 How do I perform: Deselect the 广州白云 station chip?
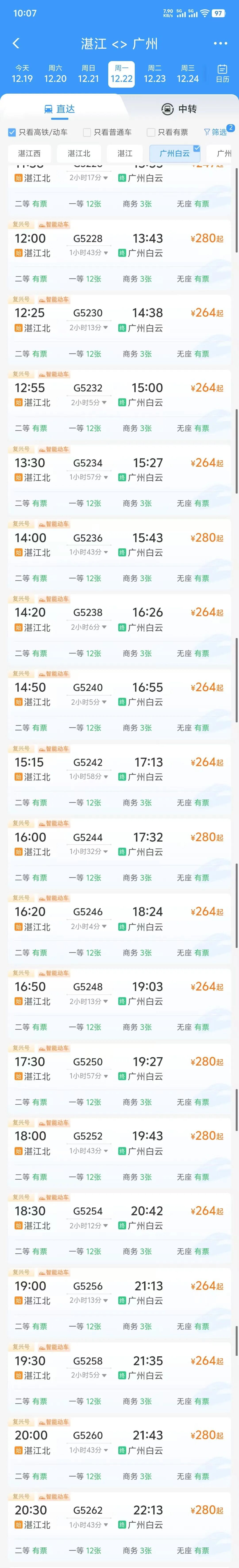click(175, 153)
